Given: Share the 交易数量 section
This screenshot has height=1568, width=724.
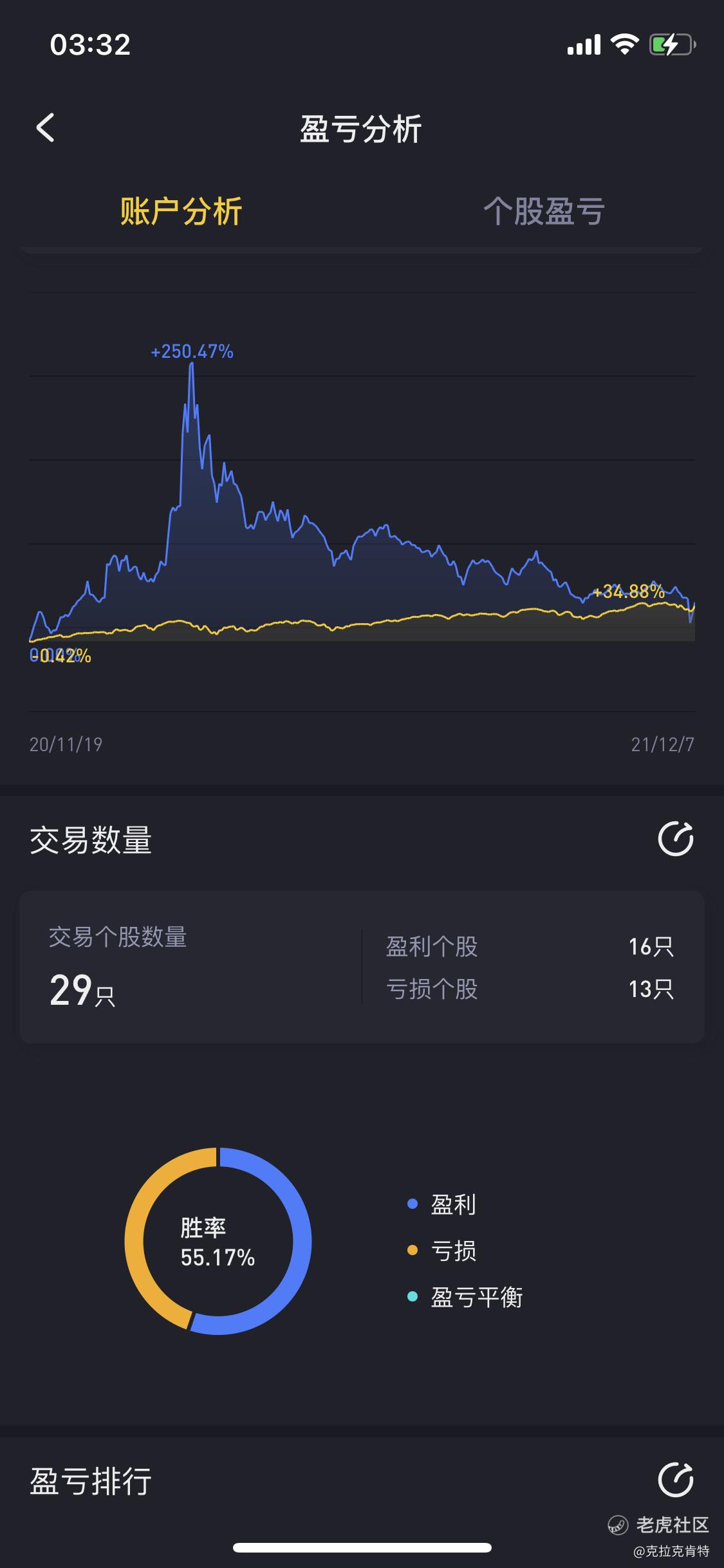Looking at the screenshot, I should 675,839.
